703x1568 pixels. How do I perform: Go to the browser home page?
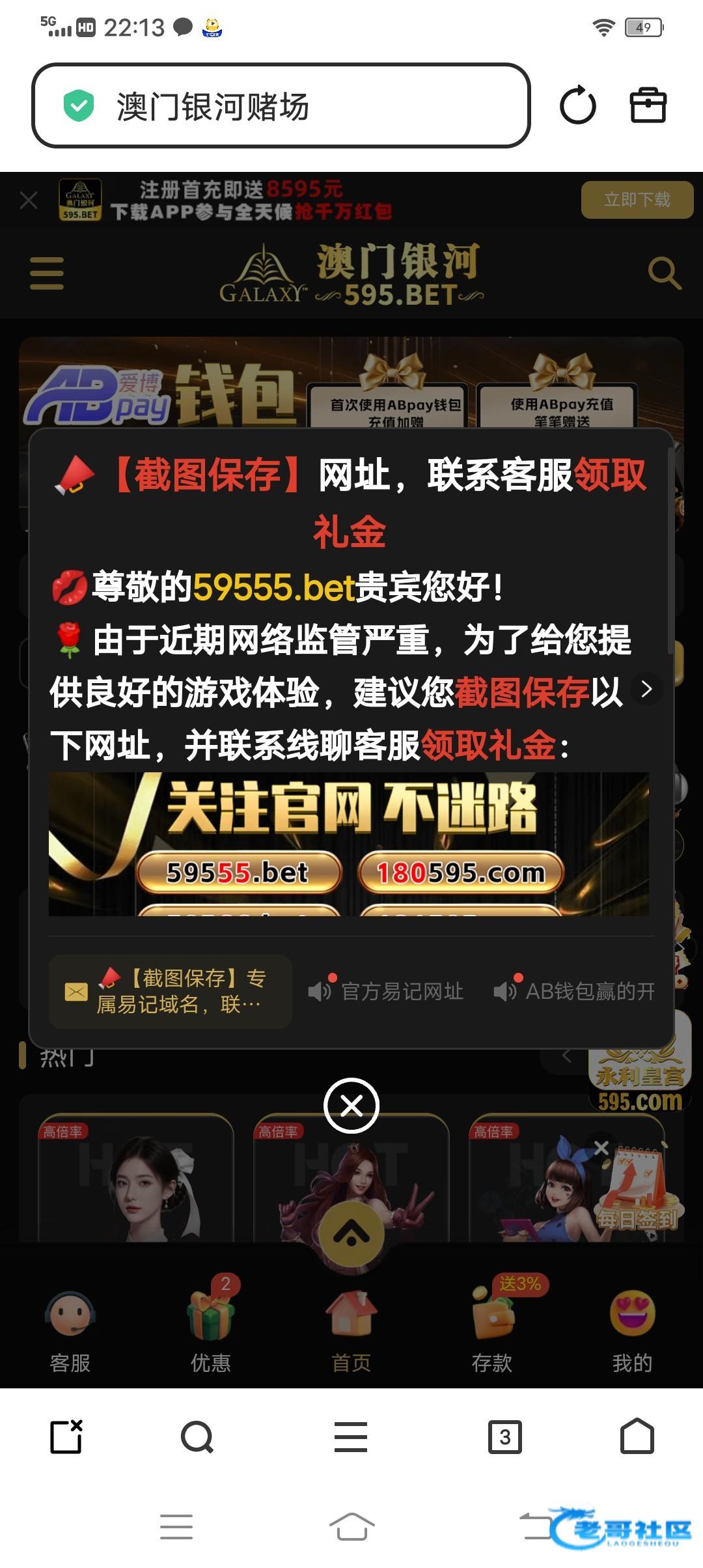tap(637, 1436)
